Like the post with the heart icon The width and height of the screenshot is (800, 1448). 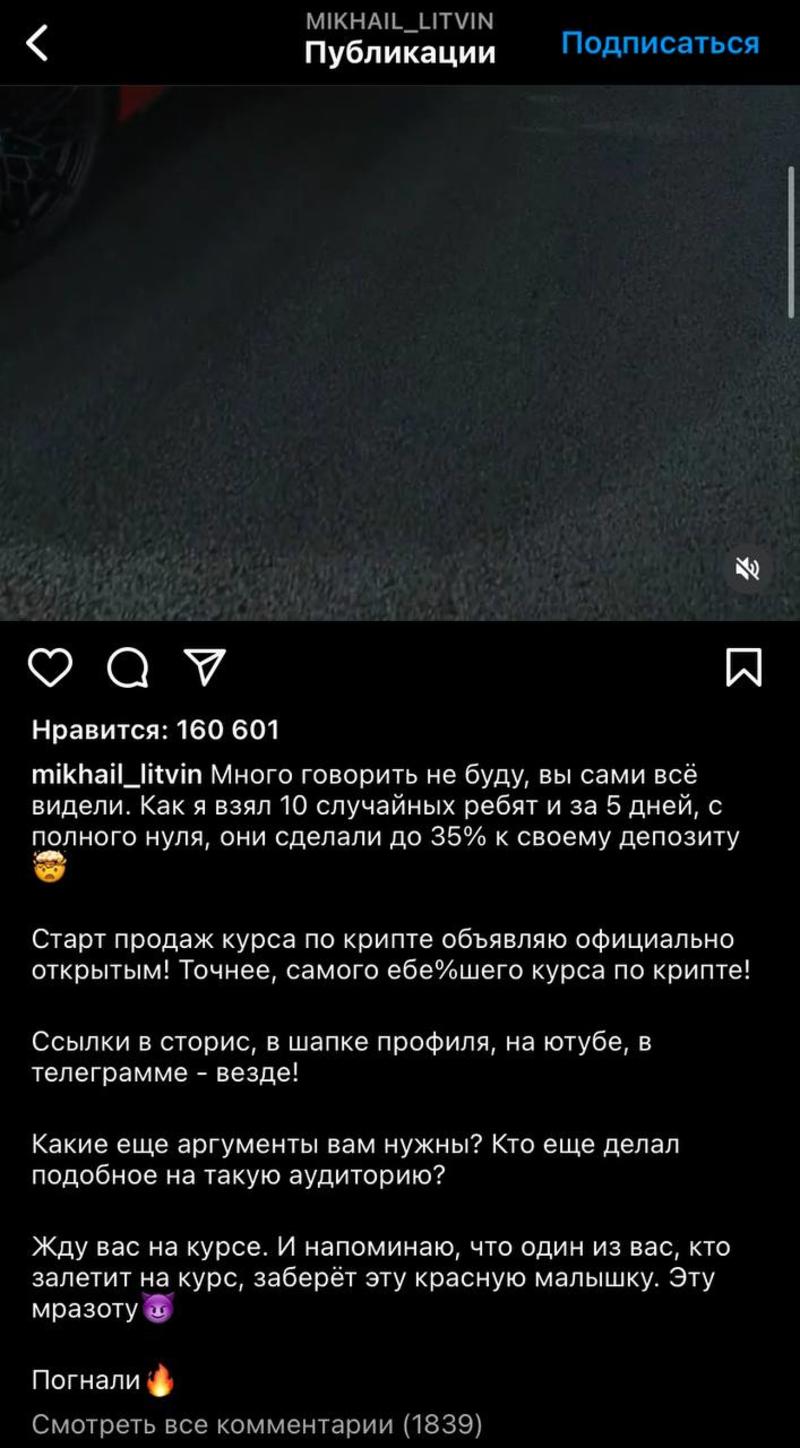pos(50,668)
